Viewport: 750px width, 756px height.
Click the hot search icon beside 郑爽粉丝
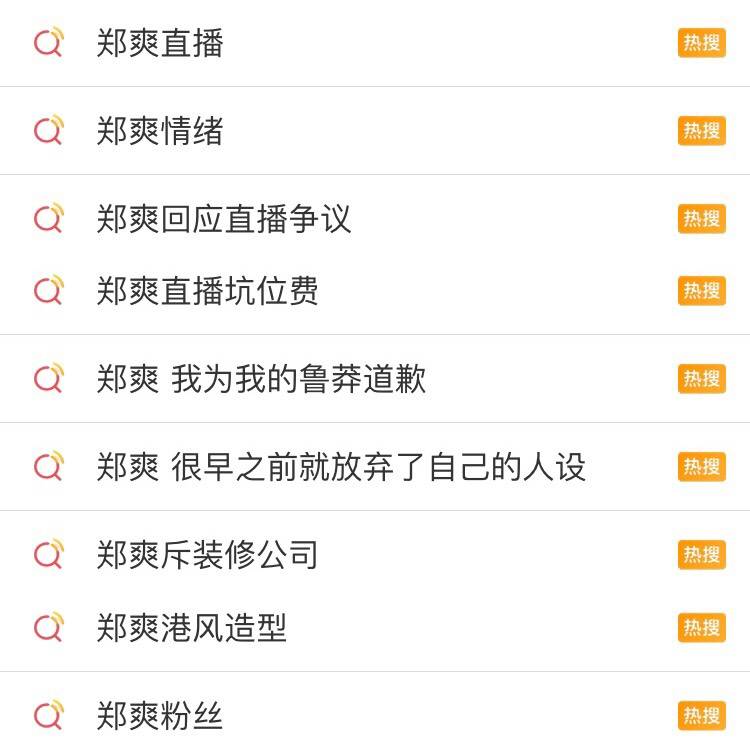pos(50,713)
